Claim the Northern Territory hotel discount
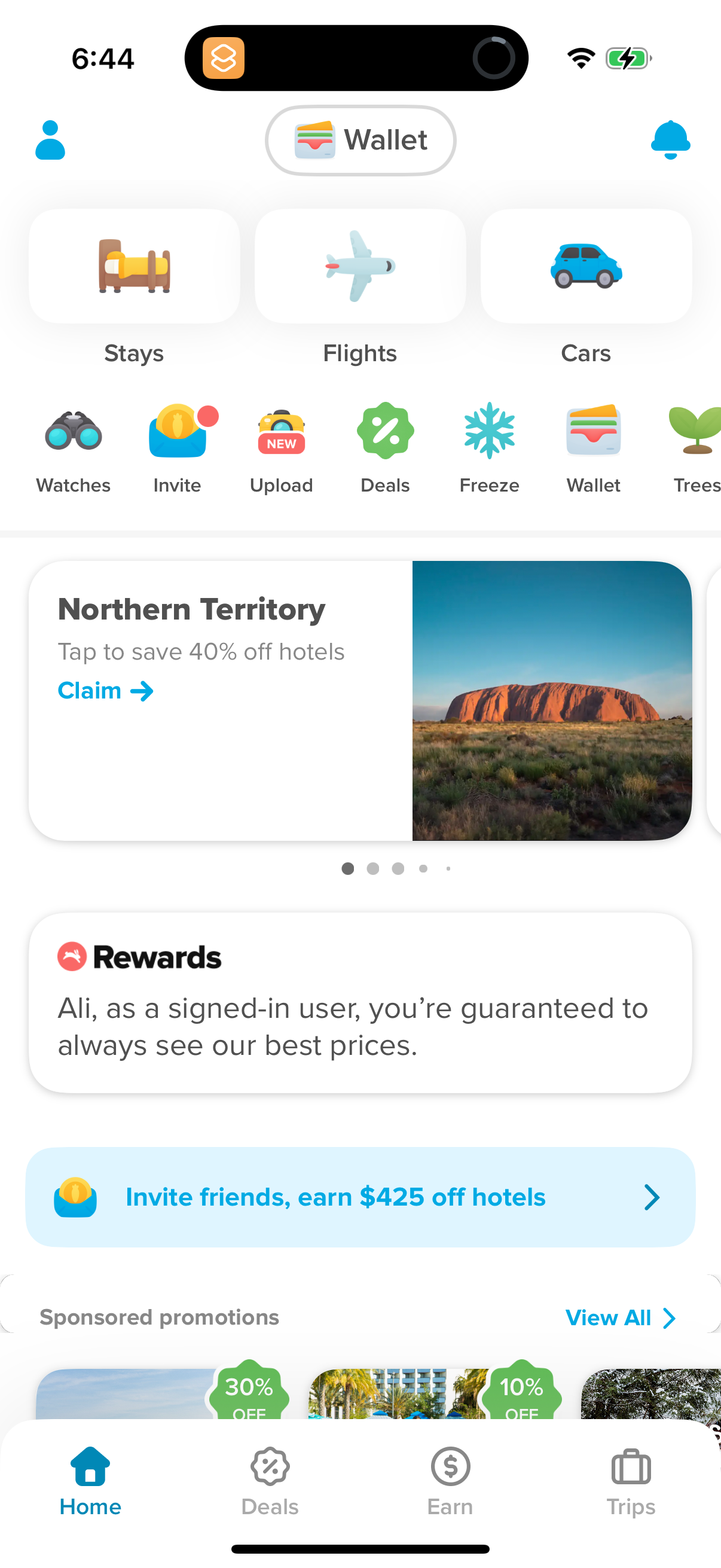The height and width of the screenshot is (1568, 721). [x=105, y=690]
